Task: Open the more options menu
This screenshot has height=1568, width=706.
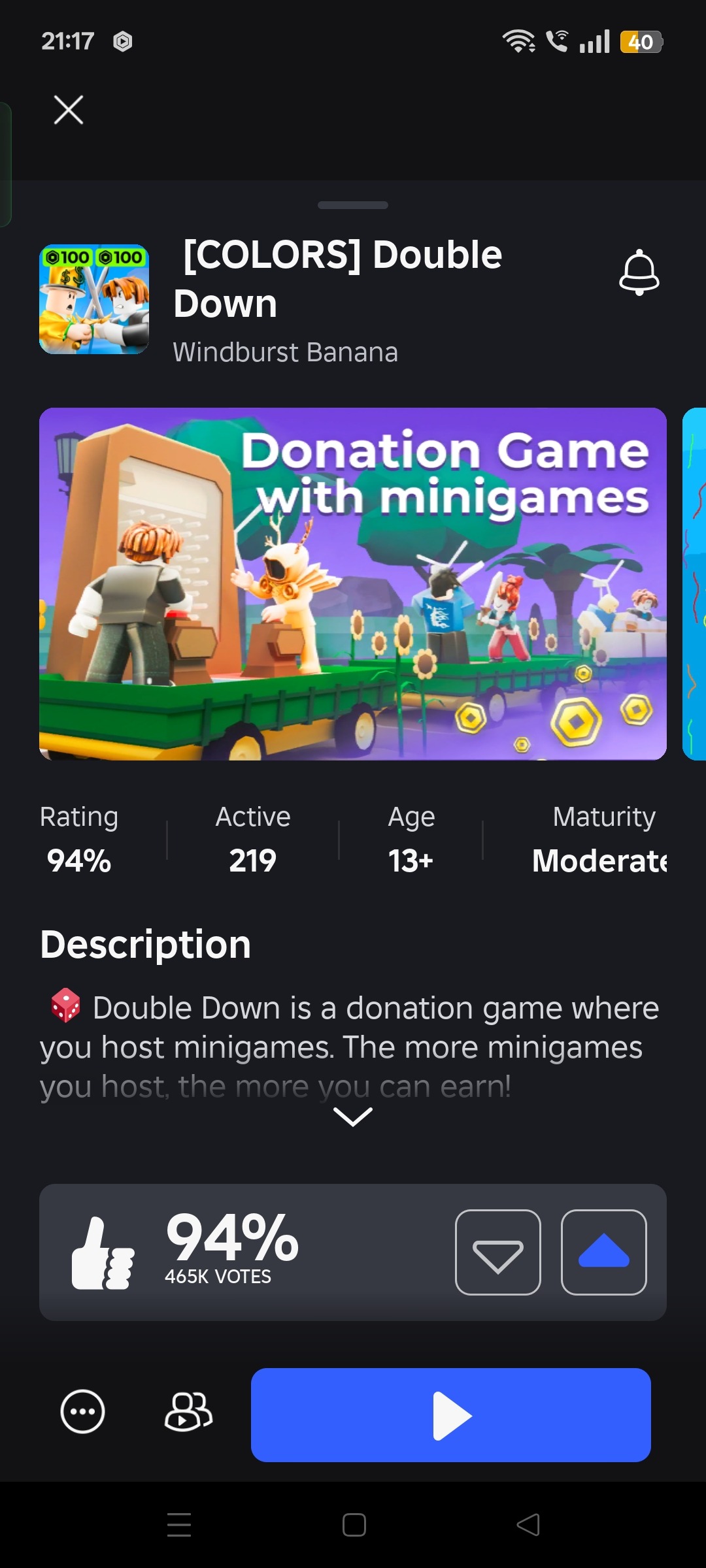Action: (82, 1412)
